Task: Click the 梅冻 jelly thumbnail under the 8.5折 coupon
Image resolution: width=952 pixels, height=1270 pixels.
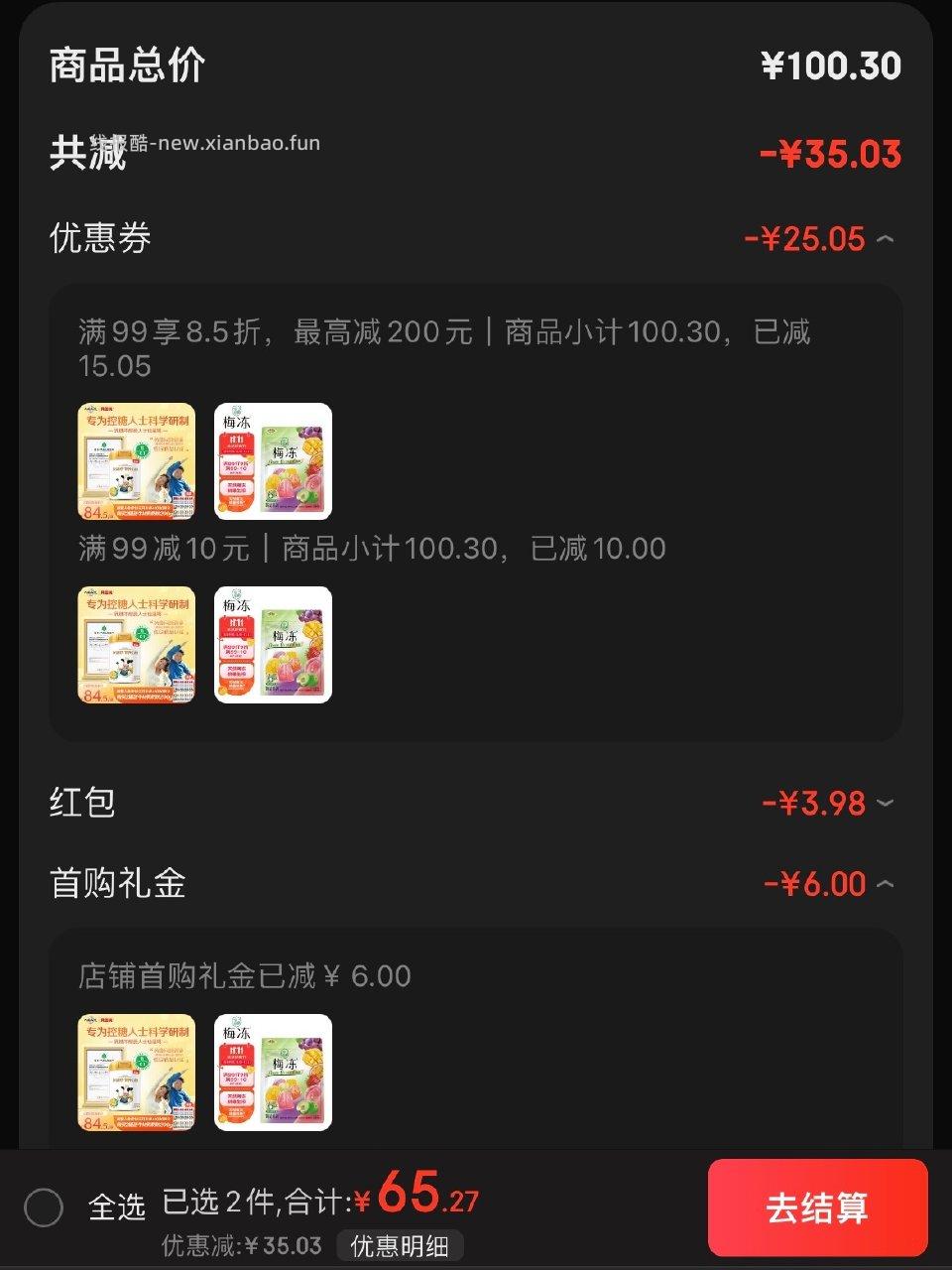Action: point(272,461)
